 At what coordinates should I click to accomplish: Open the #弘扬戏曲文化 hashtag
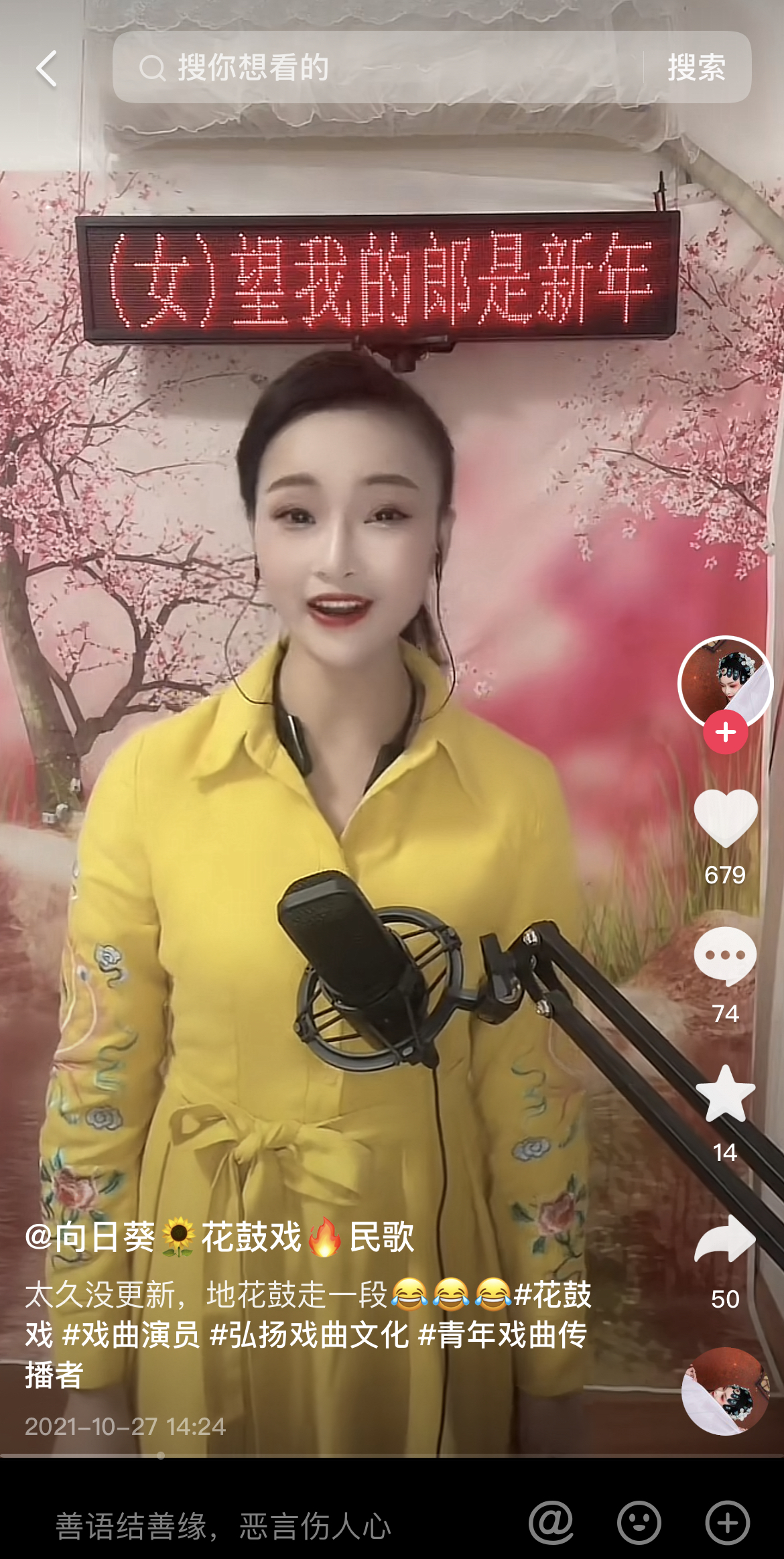(310, 1334)
